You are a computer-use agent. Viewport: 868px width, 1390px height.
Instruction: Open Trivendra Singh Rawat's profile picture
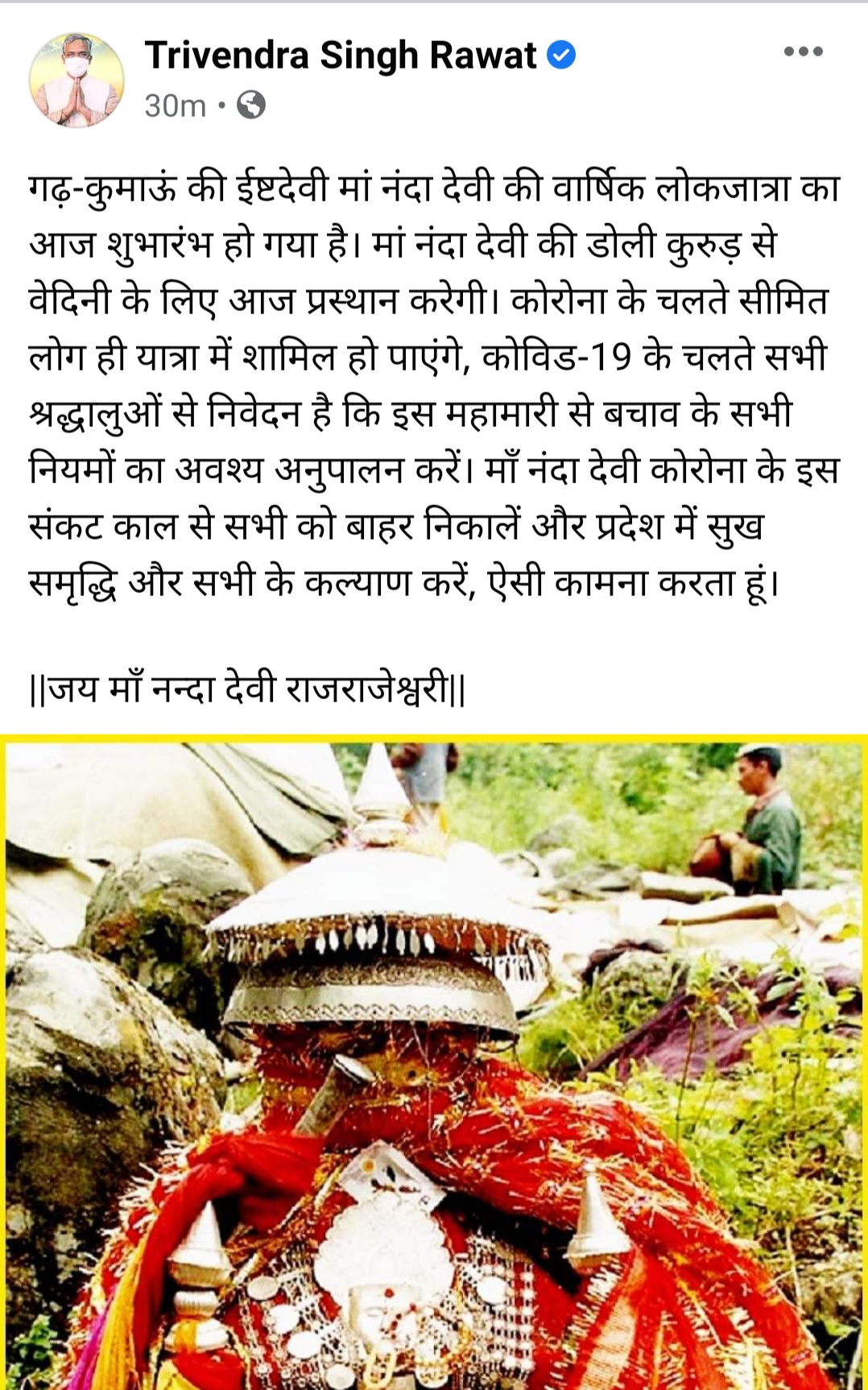click(76, 81)
